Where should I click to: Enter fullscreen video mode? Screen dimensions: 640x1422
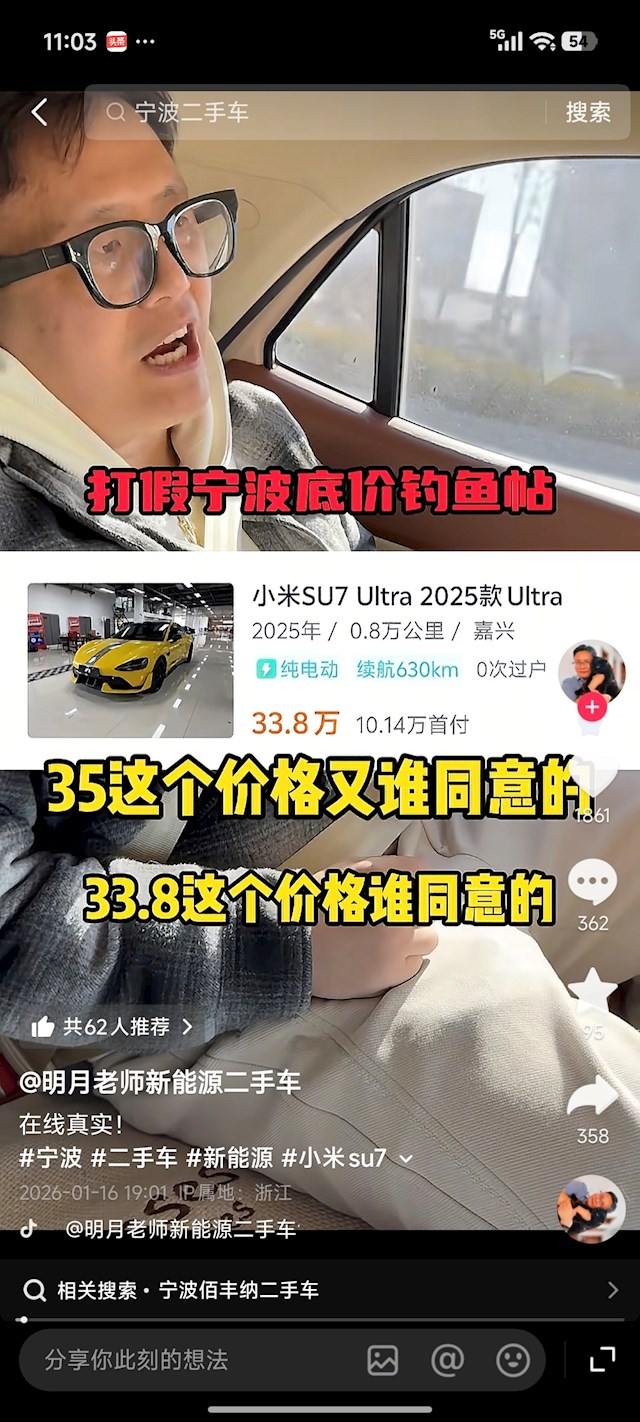602,1360
